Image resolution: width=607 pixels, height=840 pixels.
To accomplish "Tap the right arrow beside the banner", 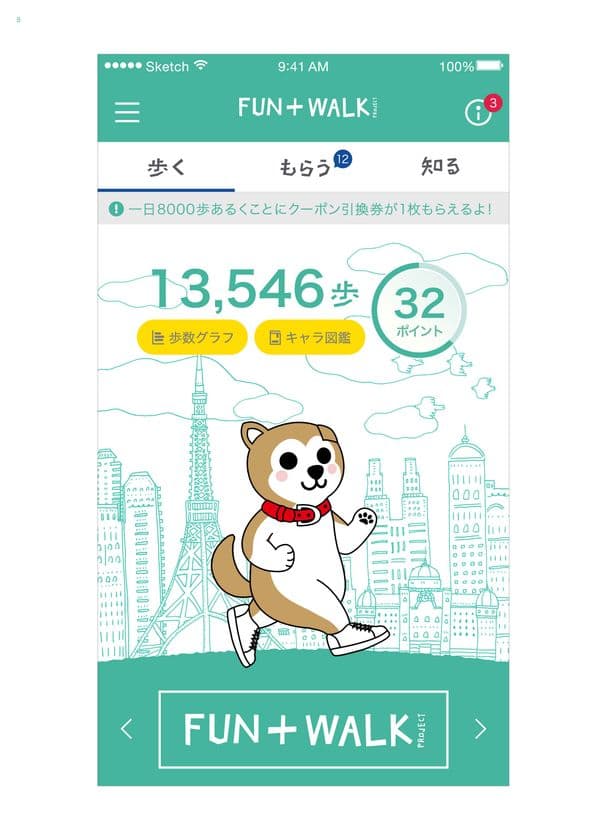I will pos(480,729).
